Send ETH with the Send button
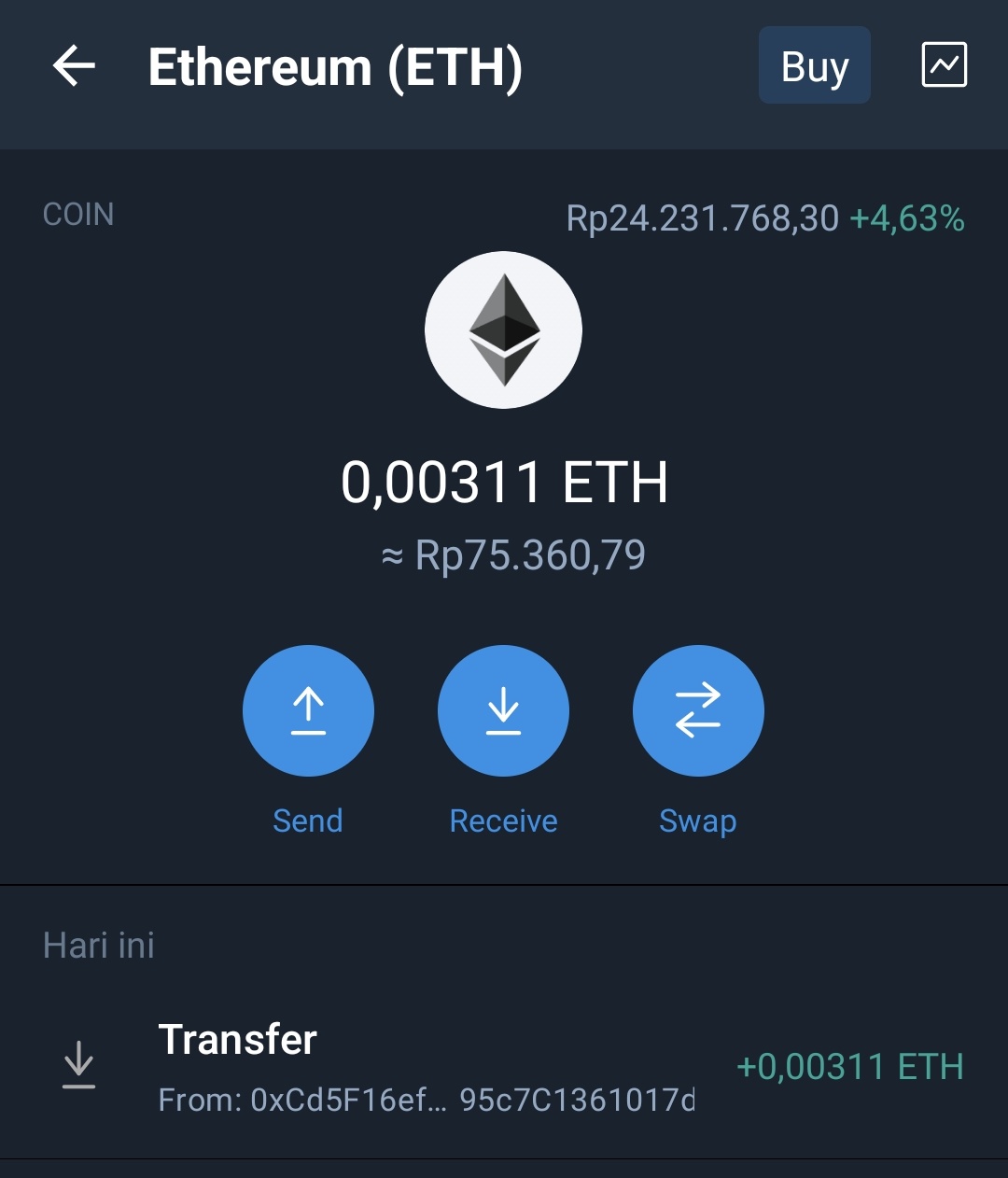The image size is (1008, 1178). [x=308, y=710]
